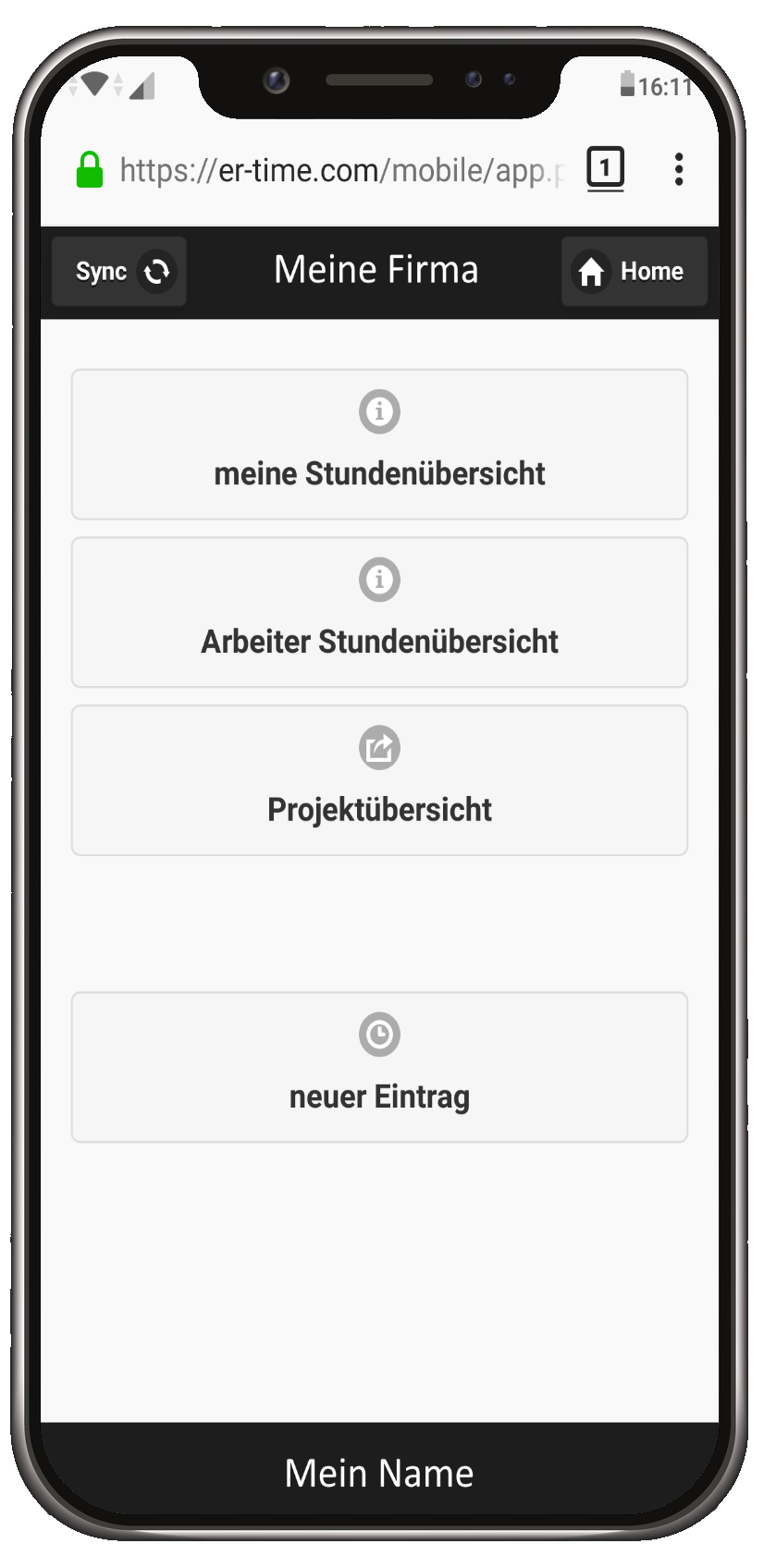
Task: Click the info icon above meine Stundenübersicht
Action: (379, 411)
